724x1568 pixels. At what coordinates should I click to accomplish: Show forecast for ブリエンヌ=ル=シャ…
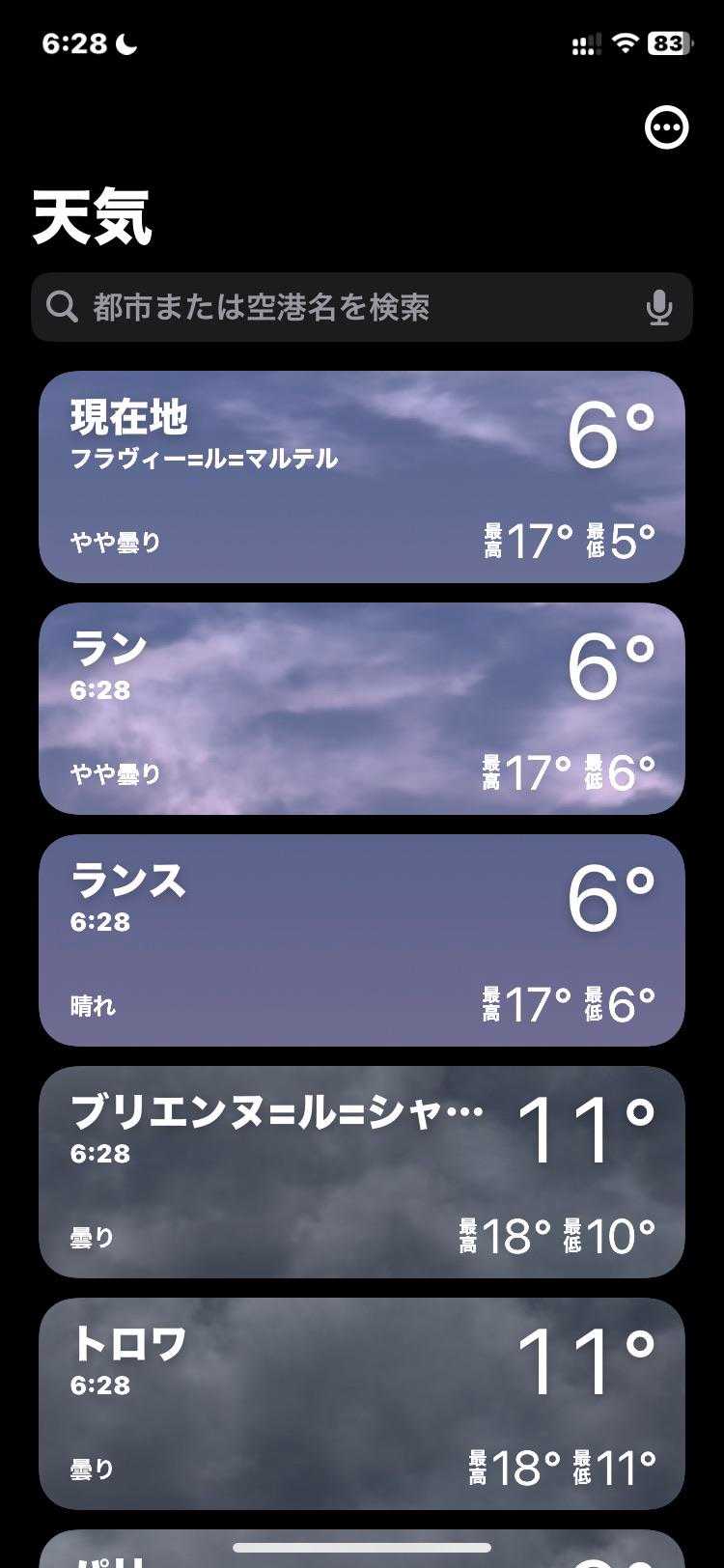[x=362, y=1172]
